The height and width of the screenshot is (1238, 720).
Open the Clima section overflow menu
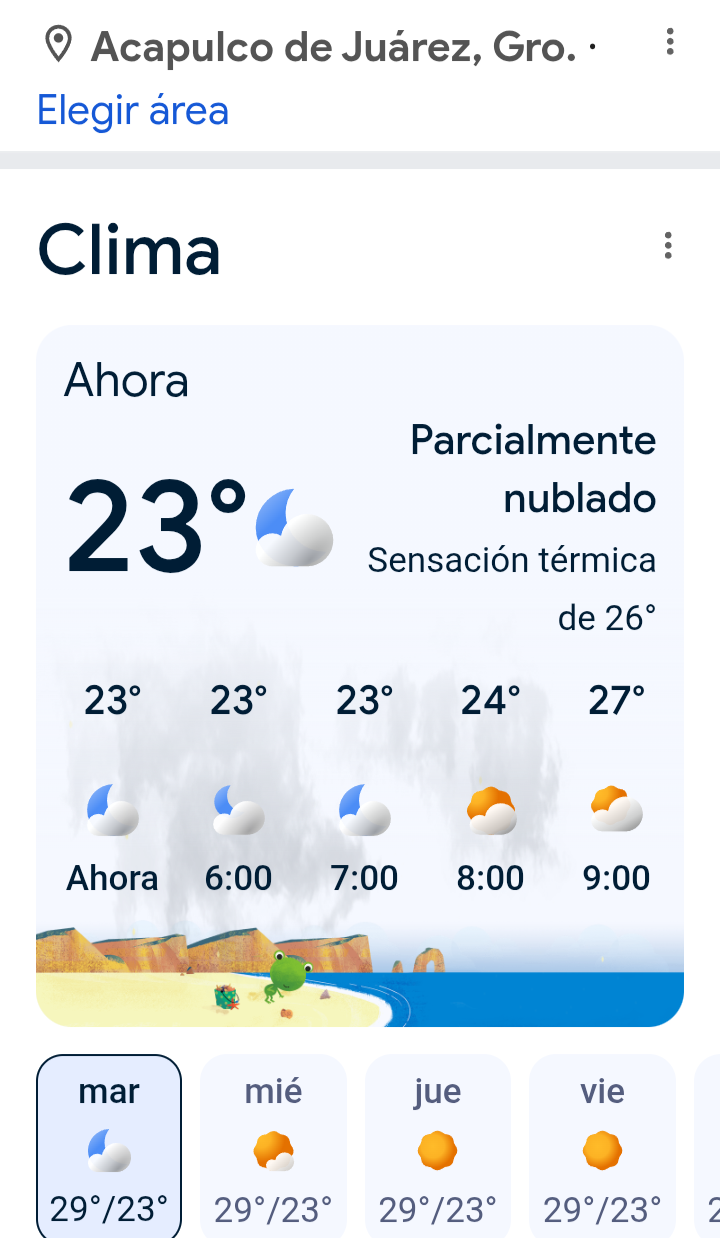[668, 246]
